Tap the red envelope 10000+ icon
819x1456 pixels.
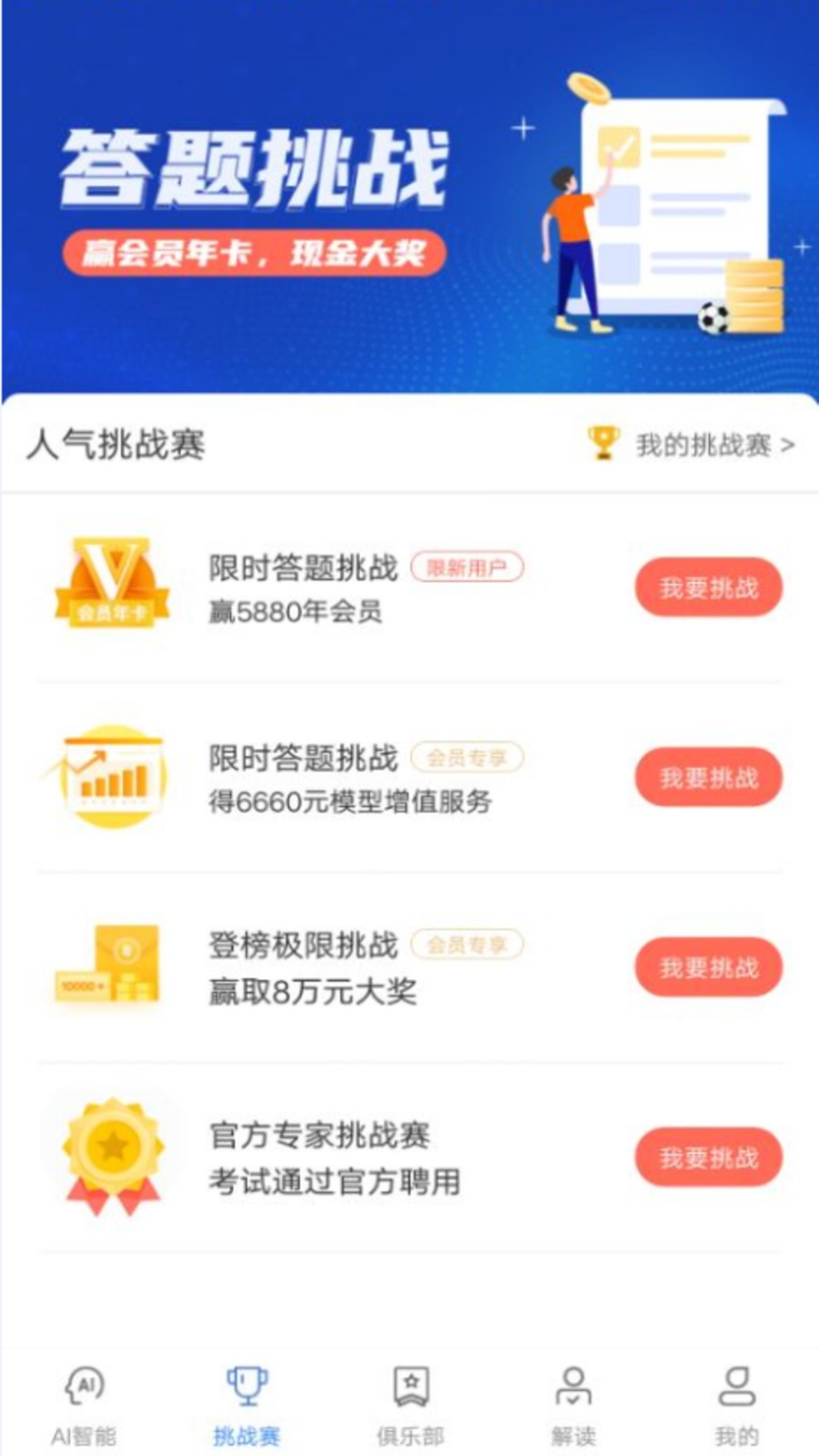coord(107,966)
